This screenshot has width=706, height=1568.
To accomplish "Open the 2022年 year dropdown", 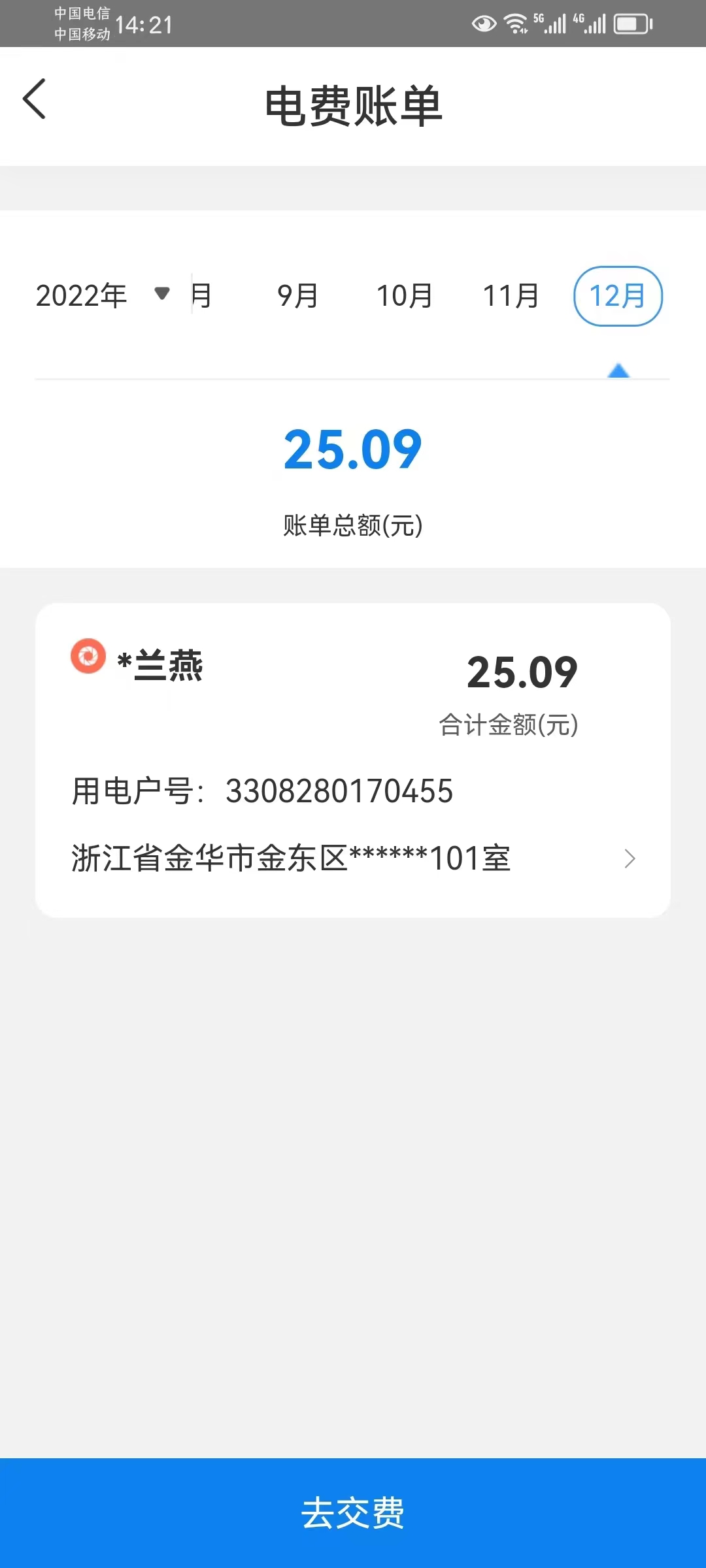I will pyautogui.click(x=103, y=295).
